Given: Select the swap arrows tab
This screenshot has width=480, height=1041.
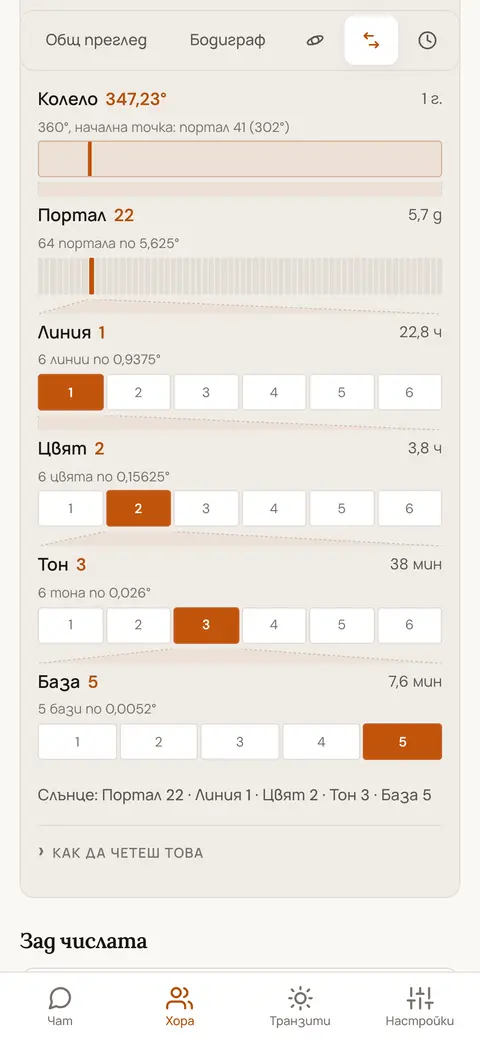Looking at the screenshot, I should (x=371, y=40).
